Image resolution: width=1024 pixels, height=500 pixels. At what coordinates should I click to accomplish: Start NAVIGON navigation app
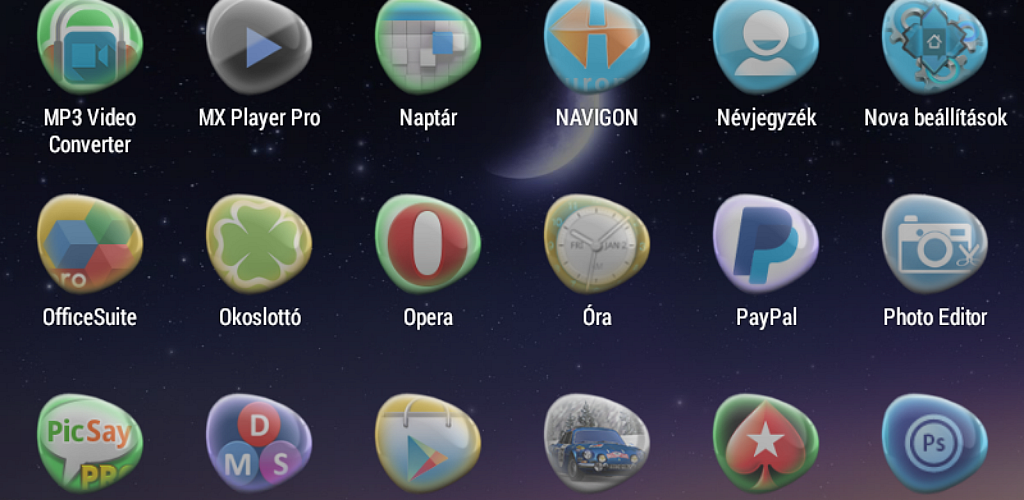coord(596,45)
